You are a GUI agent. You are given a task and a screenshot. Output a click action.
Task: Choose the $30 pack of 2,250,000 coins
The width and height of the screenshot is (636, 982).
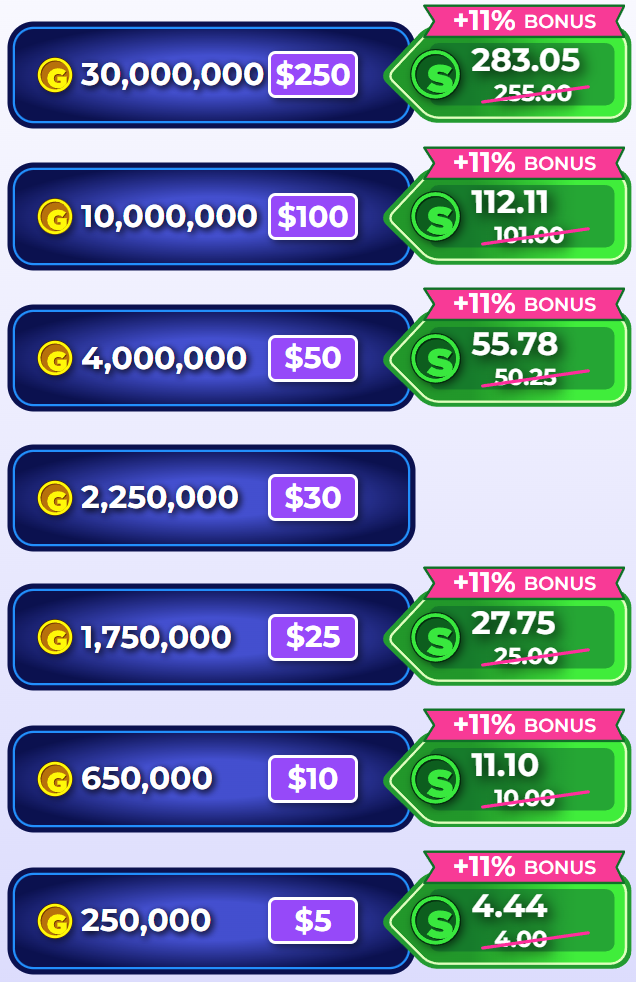[313, 497]
